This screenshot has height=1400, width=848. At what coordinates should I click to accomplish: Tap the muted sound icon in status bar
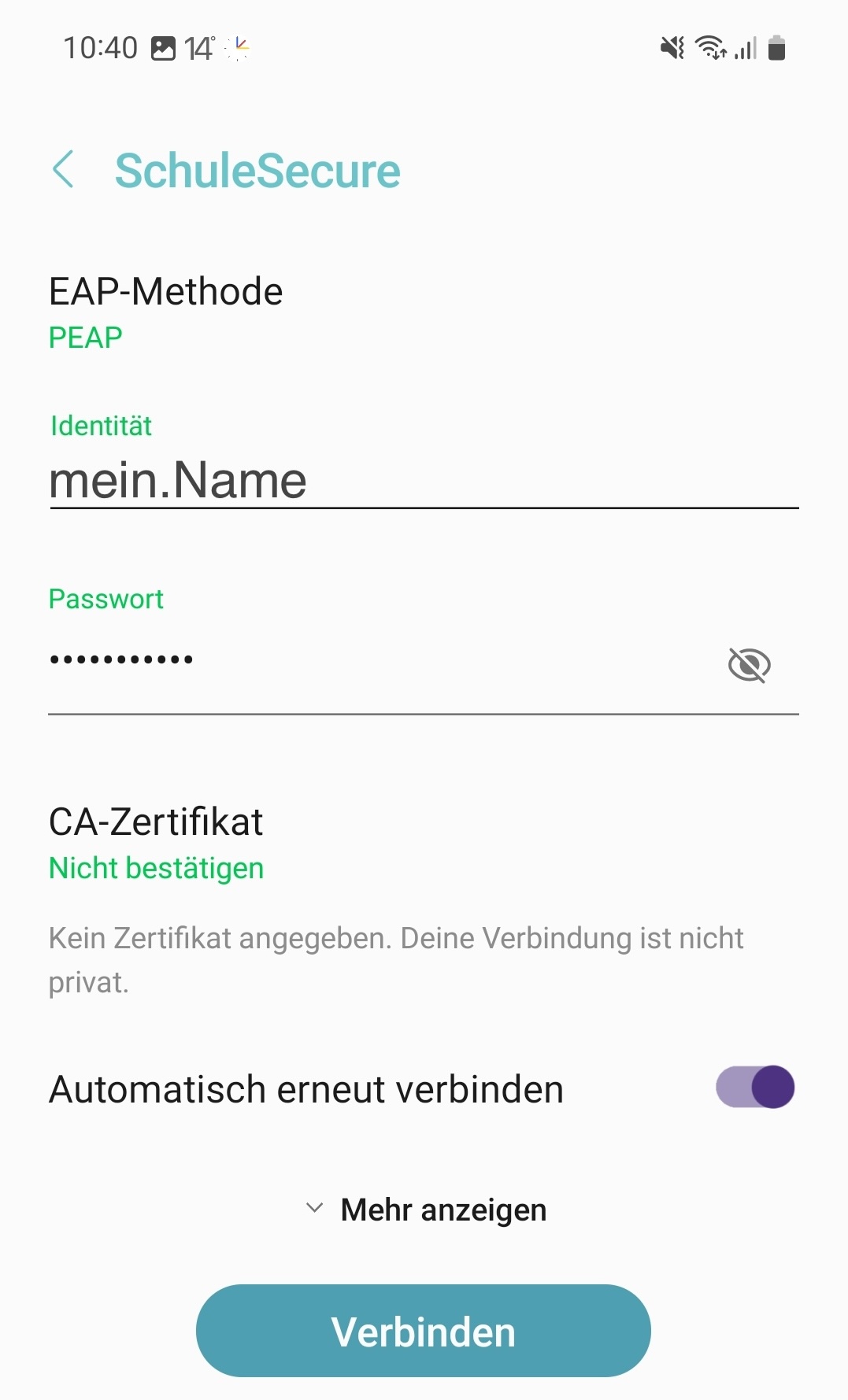(671, 49)
